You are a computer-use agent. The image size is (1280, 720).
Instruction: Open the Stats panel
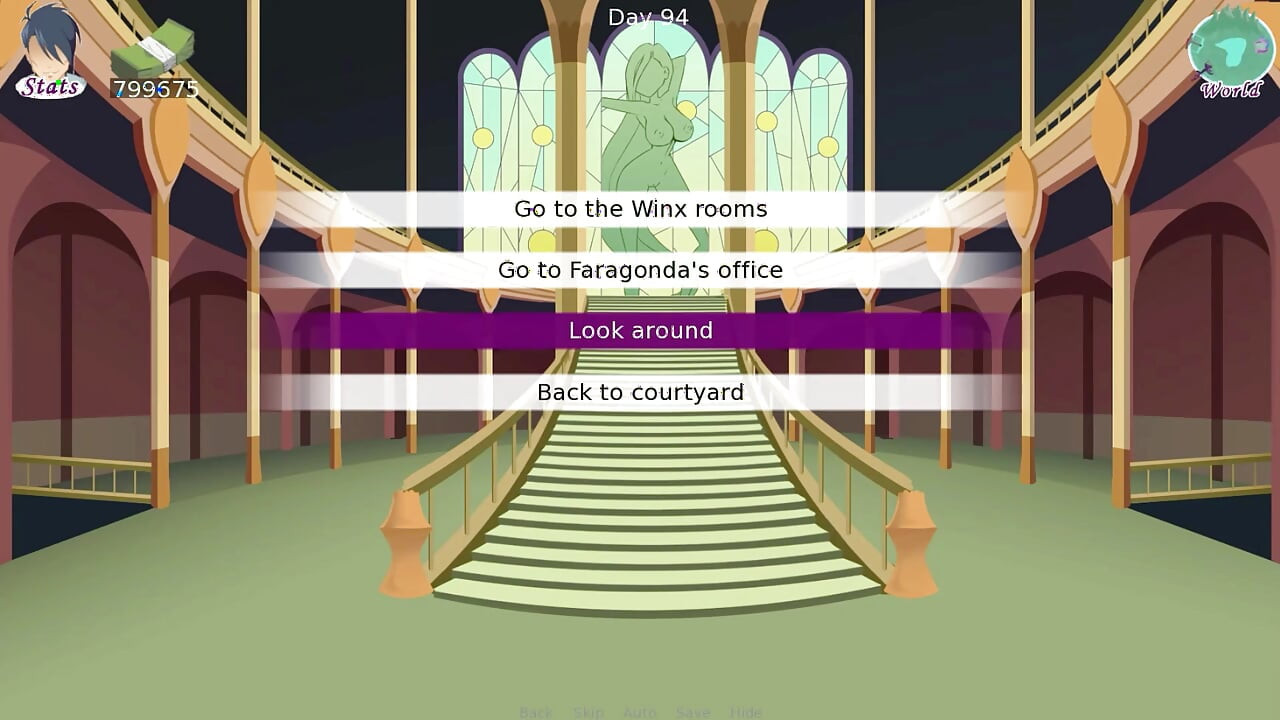point(49,52)
